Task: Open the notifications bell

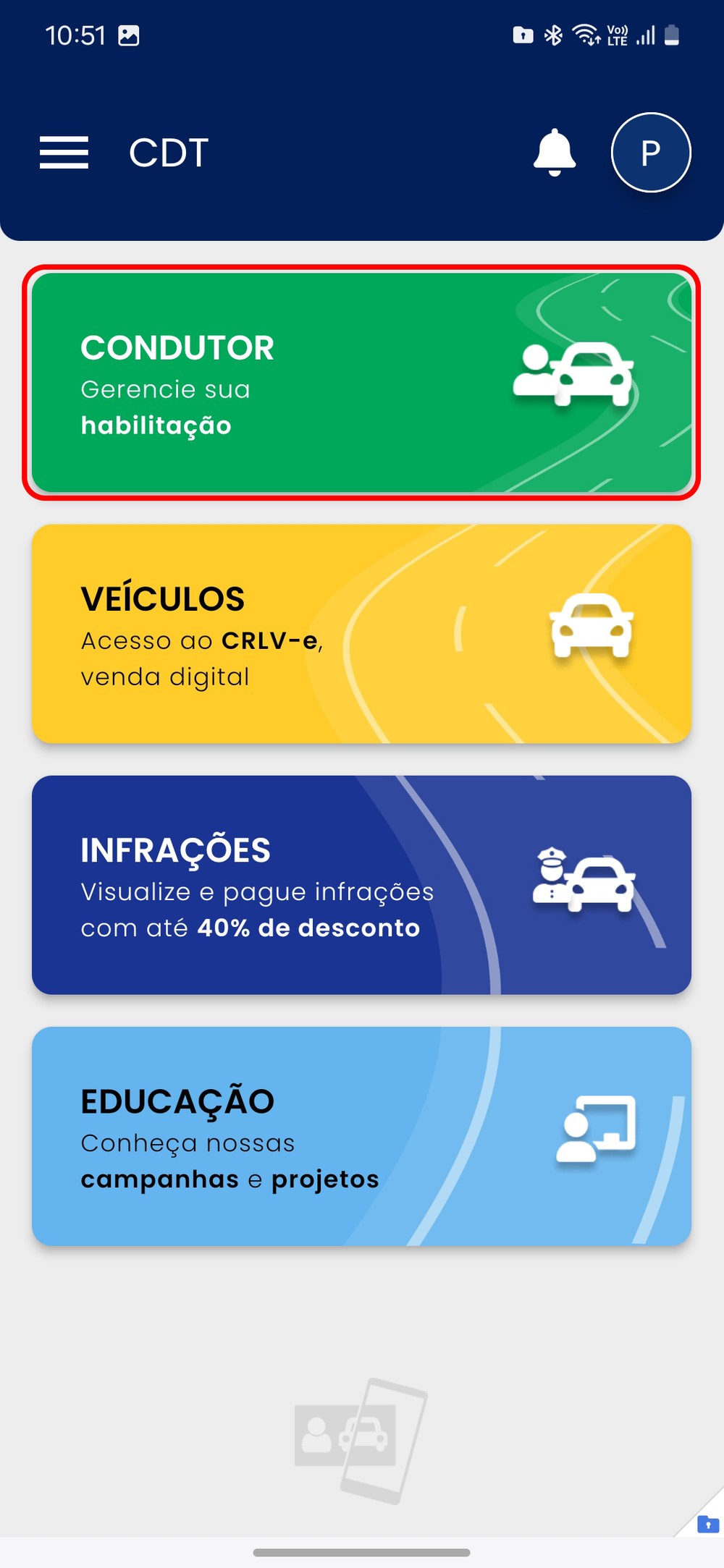Action: coord(555,153)
